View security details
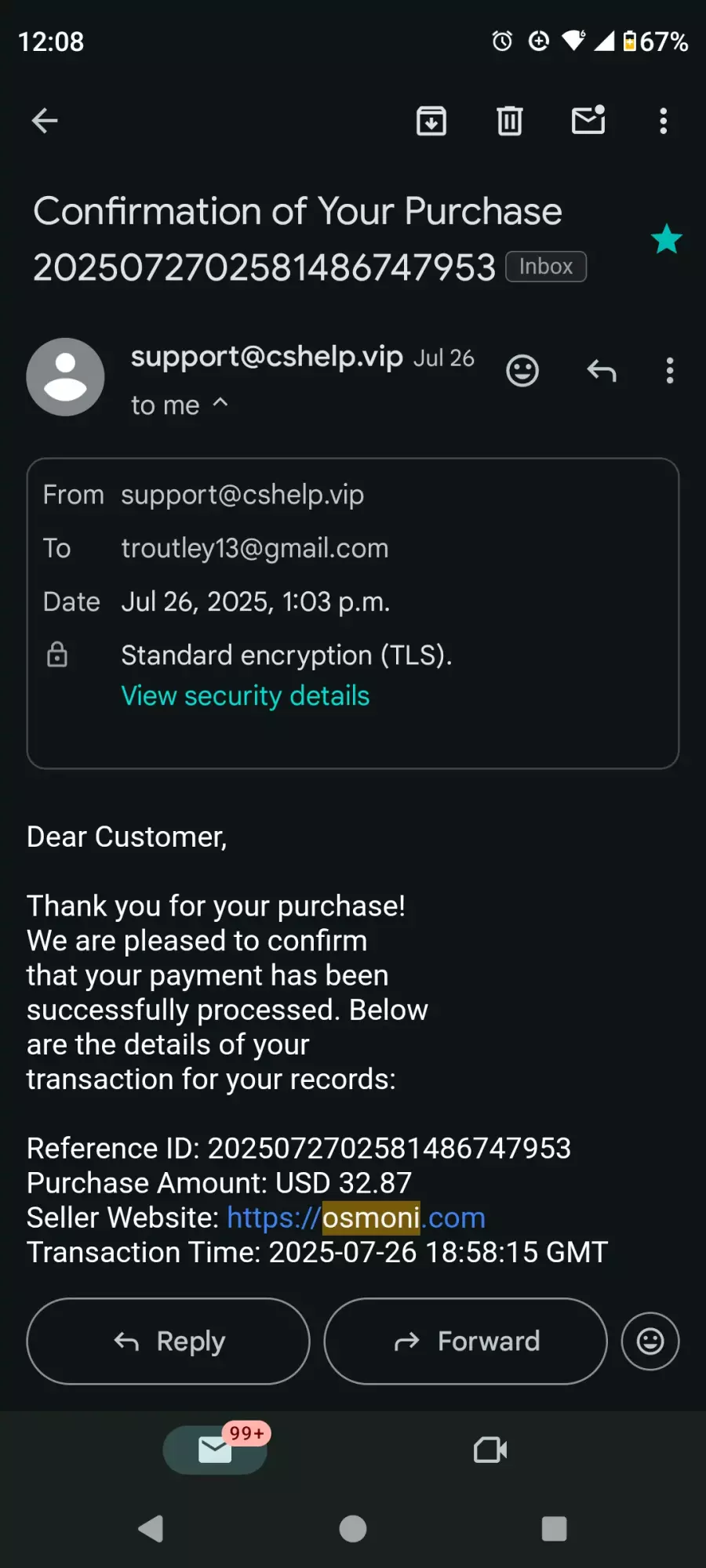The width and height of the screenshot is (706, 1568). point(246,695)
